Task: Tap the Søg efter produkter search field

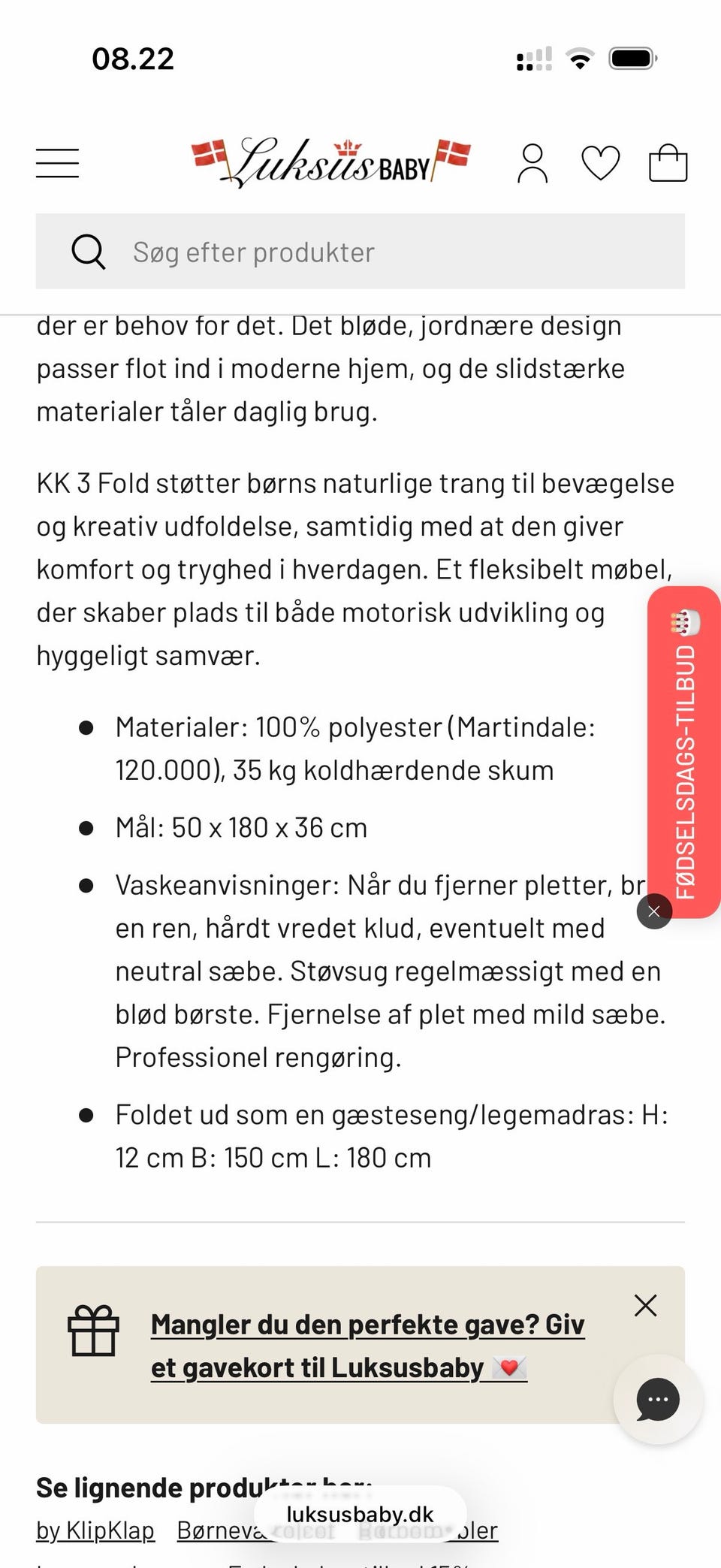Action: point(360,251)
